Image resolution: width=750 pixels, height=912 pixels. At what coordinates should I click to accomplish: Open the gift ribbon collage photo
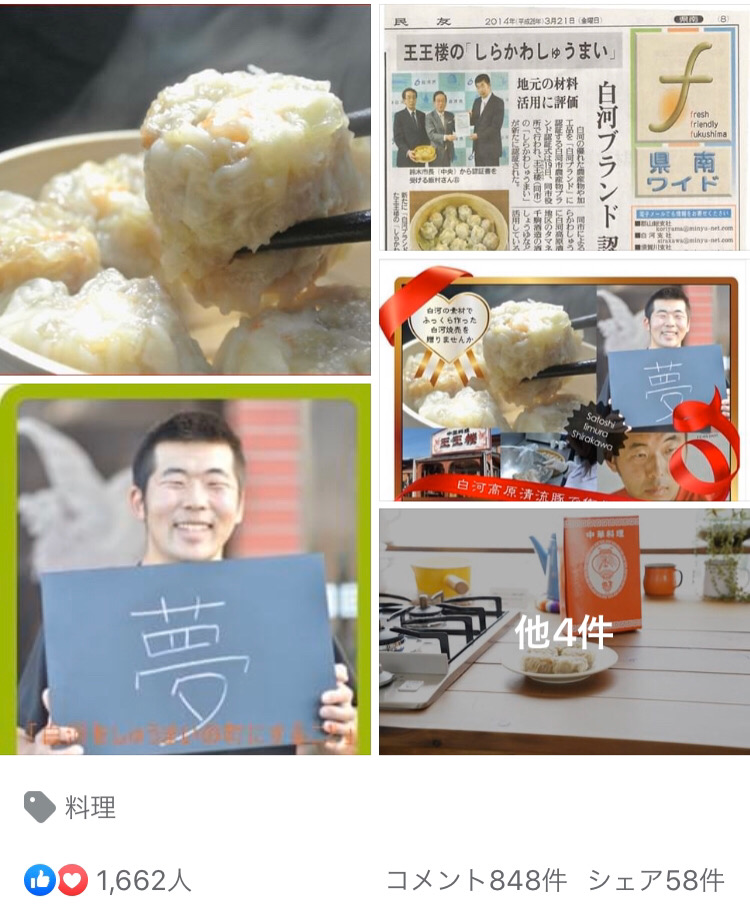tap(563, 380)
